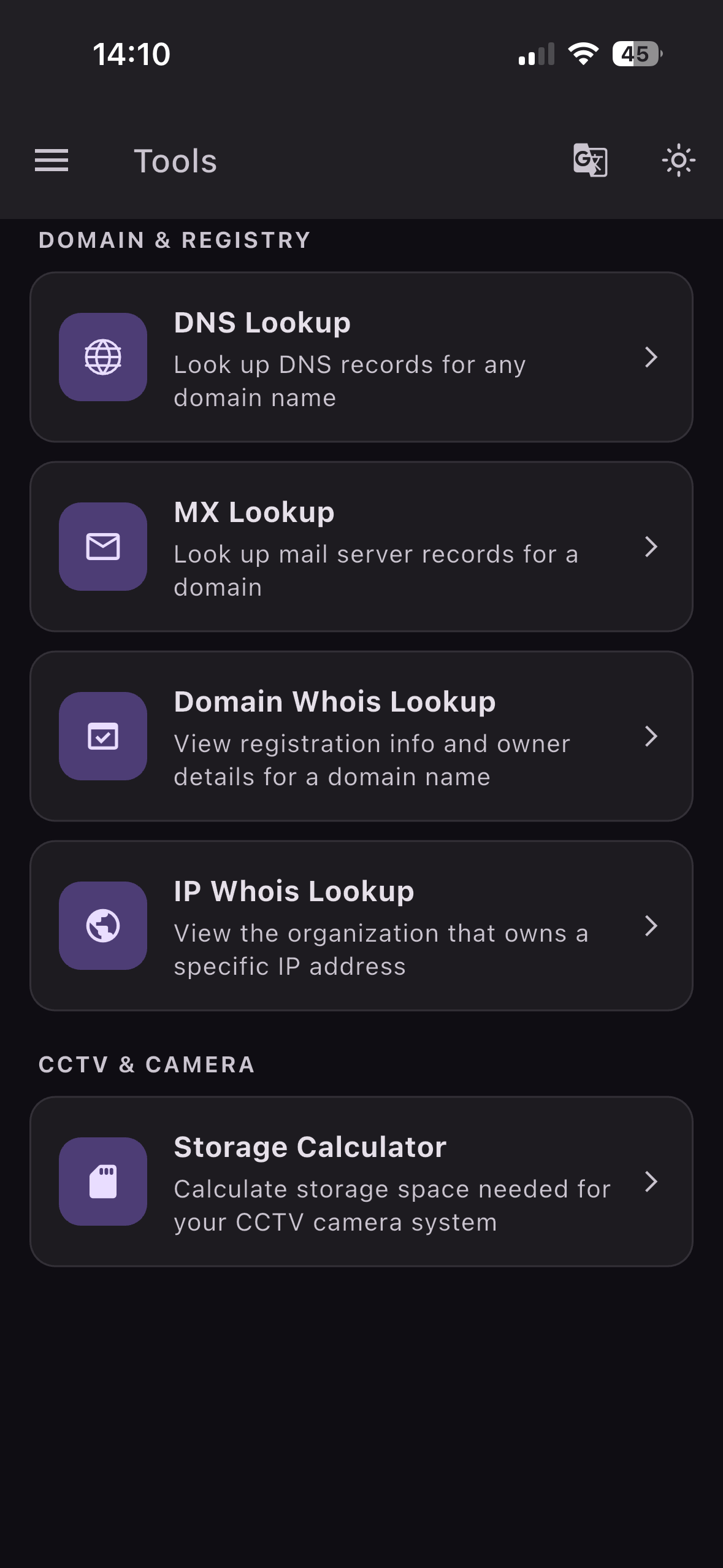
Task: Toggle translation with the Google Translate icon
Action: click(x=591, y=160)
